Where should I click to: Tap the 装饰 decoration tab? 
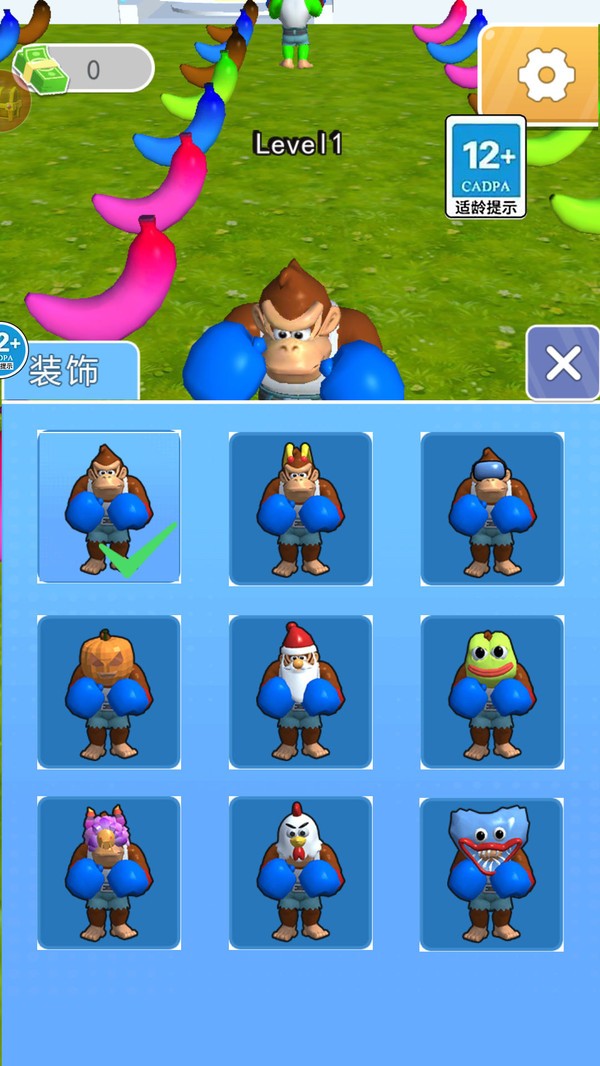click(68, 371)
